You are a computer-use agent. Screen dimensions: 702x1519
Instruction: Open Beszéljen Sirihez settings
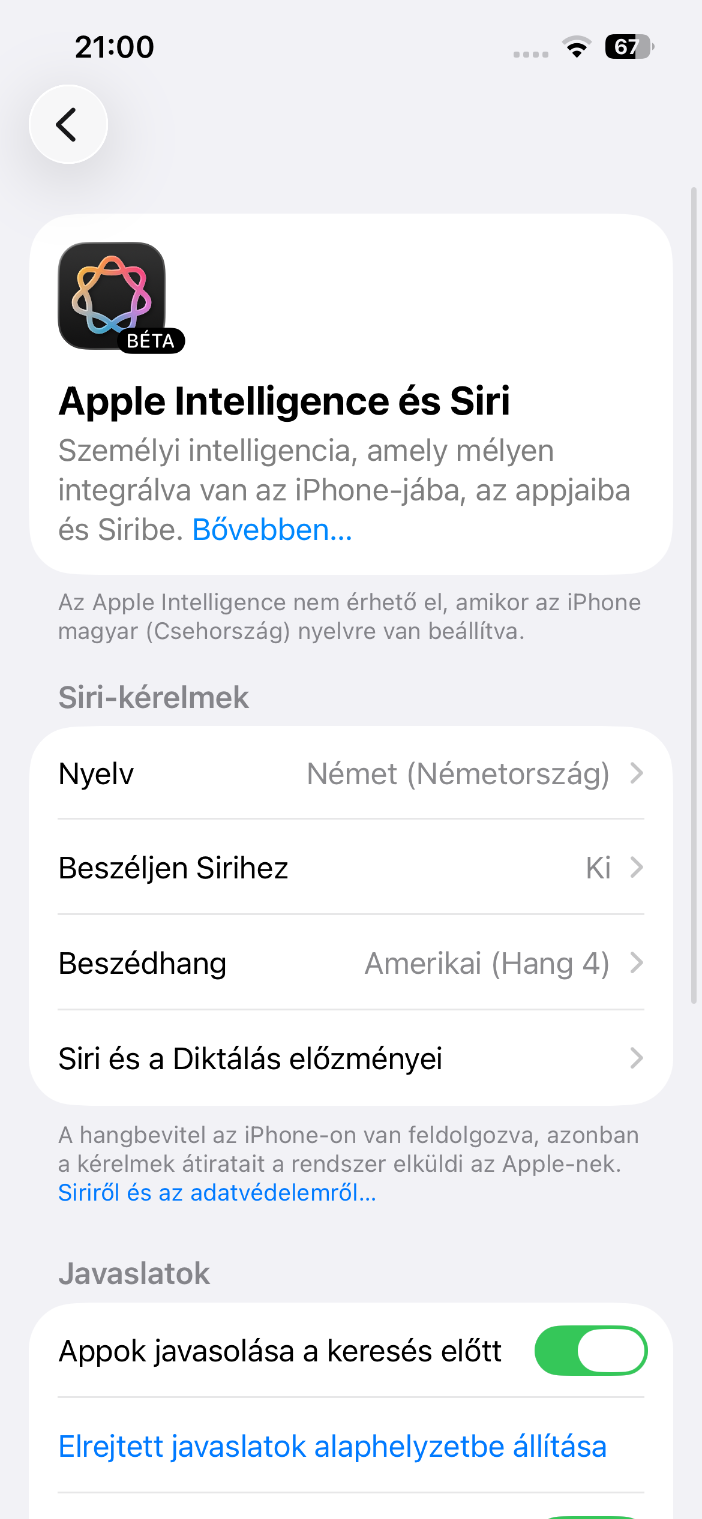coord(350,868)
